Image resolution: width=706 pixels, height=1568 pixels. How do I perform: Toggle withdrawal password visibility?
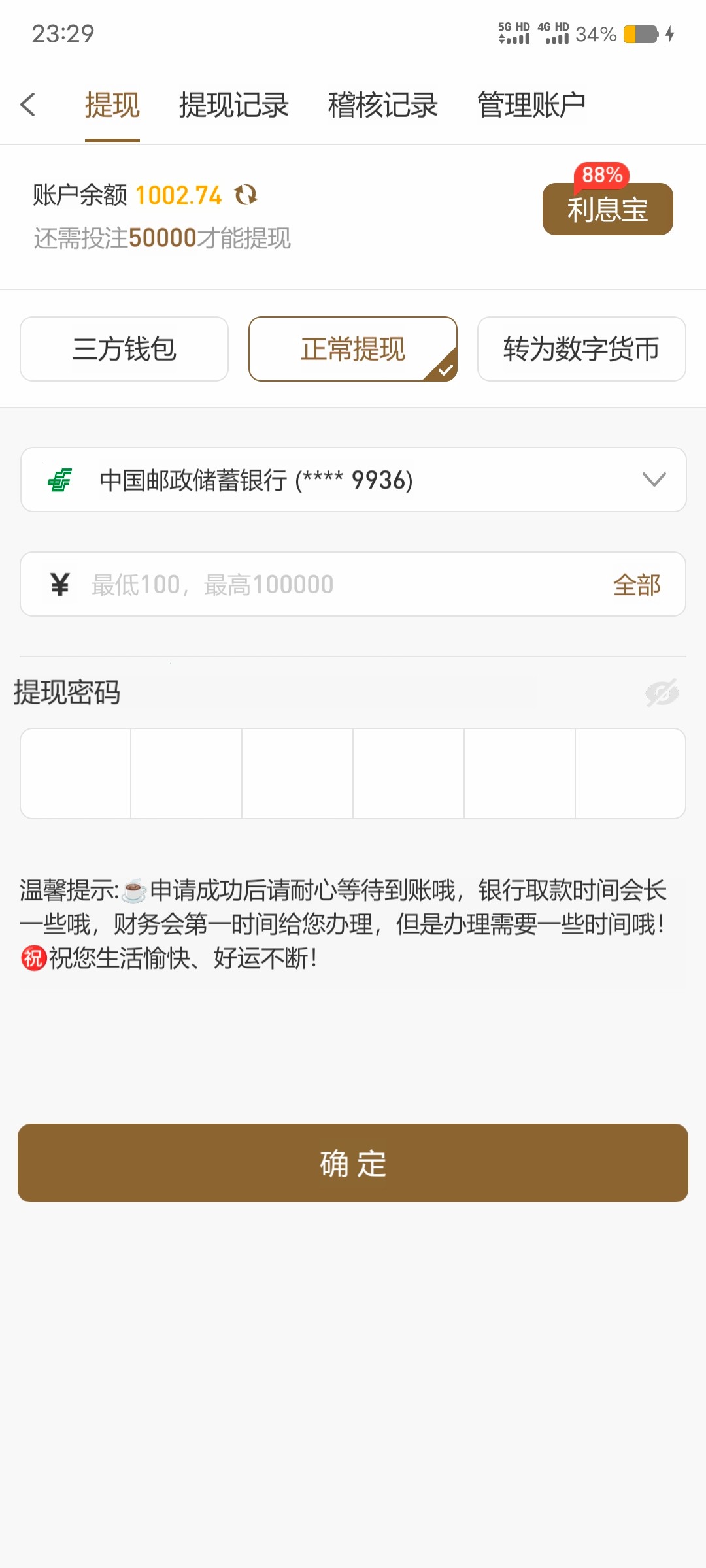click(x=662, y=693)
